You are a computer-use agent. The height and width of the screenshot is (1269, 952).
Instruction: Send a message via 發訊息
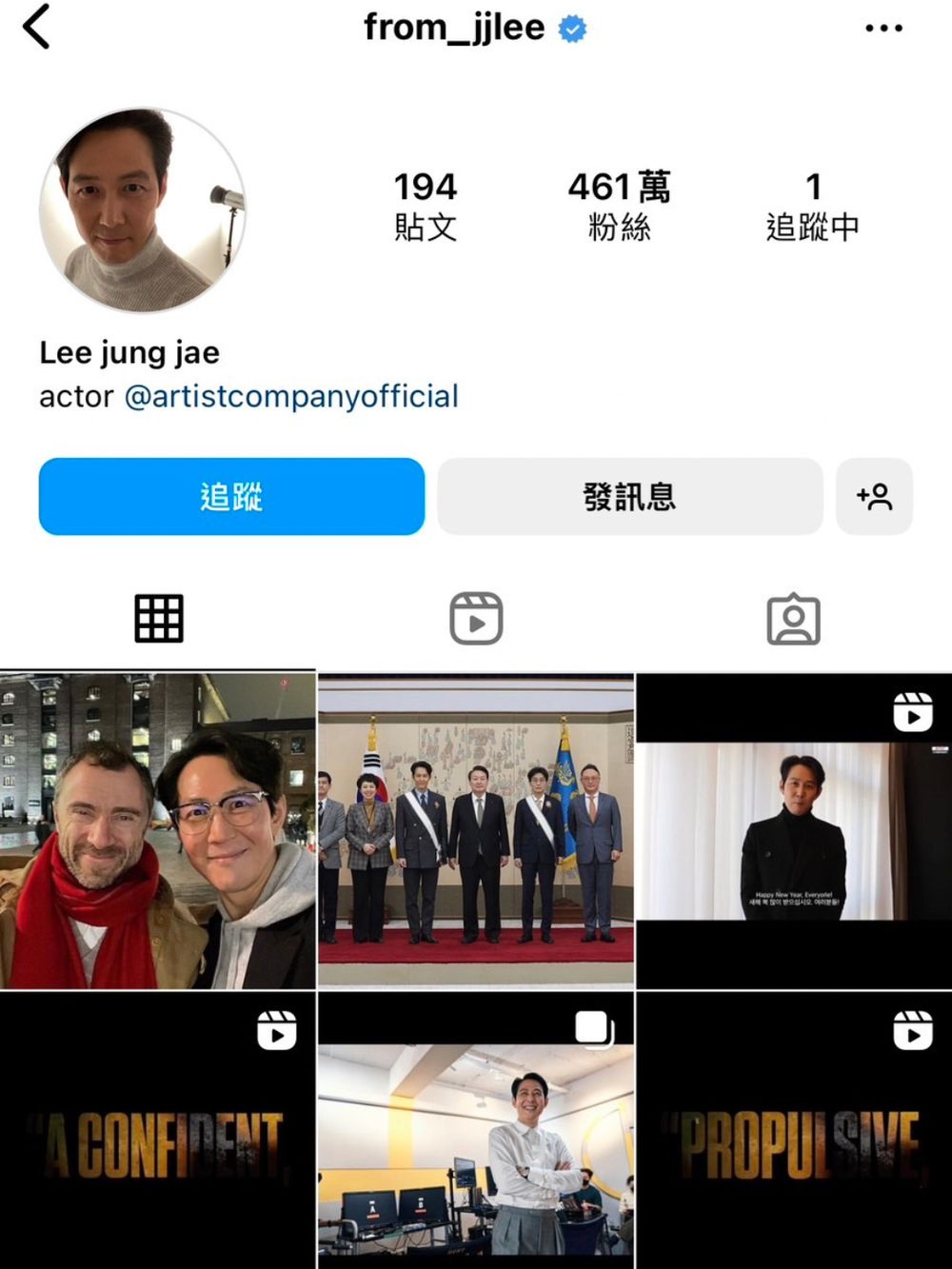click(629, 497)
